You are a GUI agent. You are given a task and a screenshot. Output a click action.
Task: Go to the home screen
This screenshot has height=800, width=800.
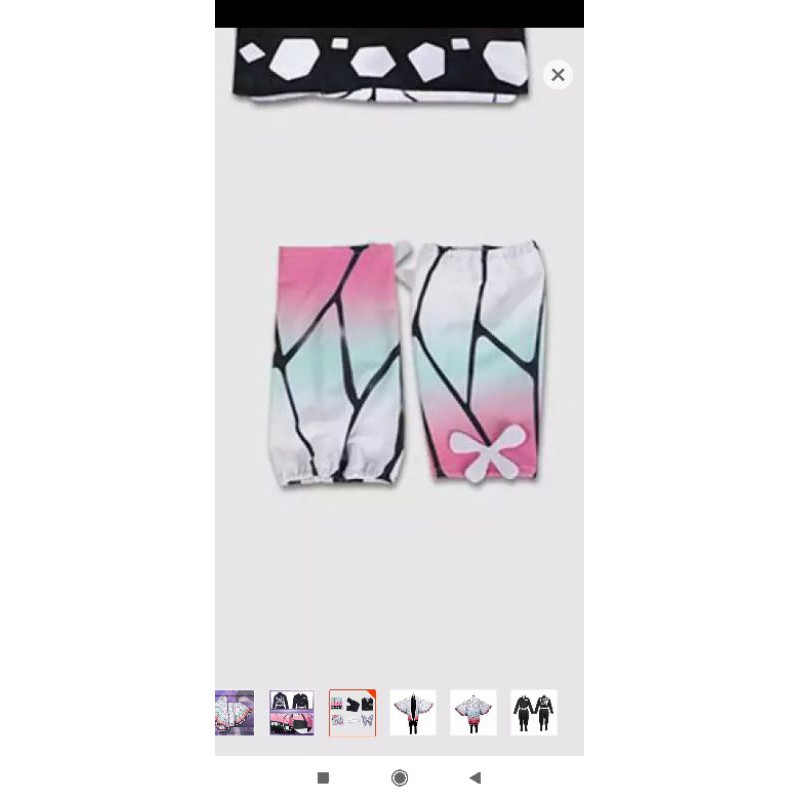point(399,777)
